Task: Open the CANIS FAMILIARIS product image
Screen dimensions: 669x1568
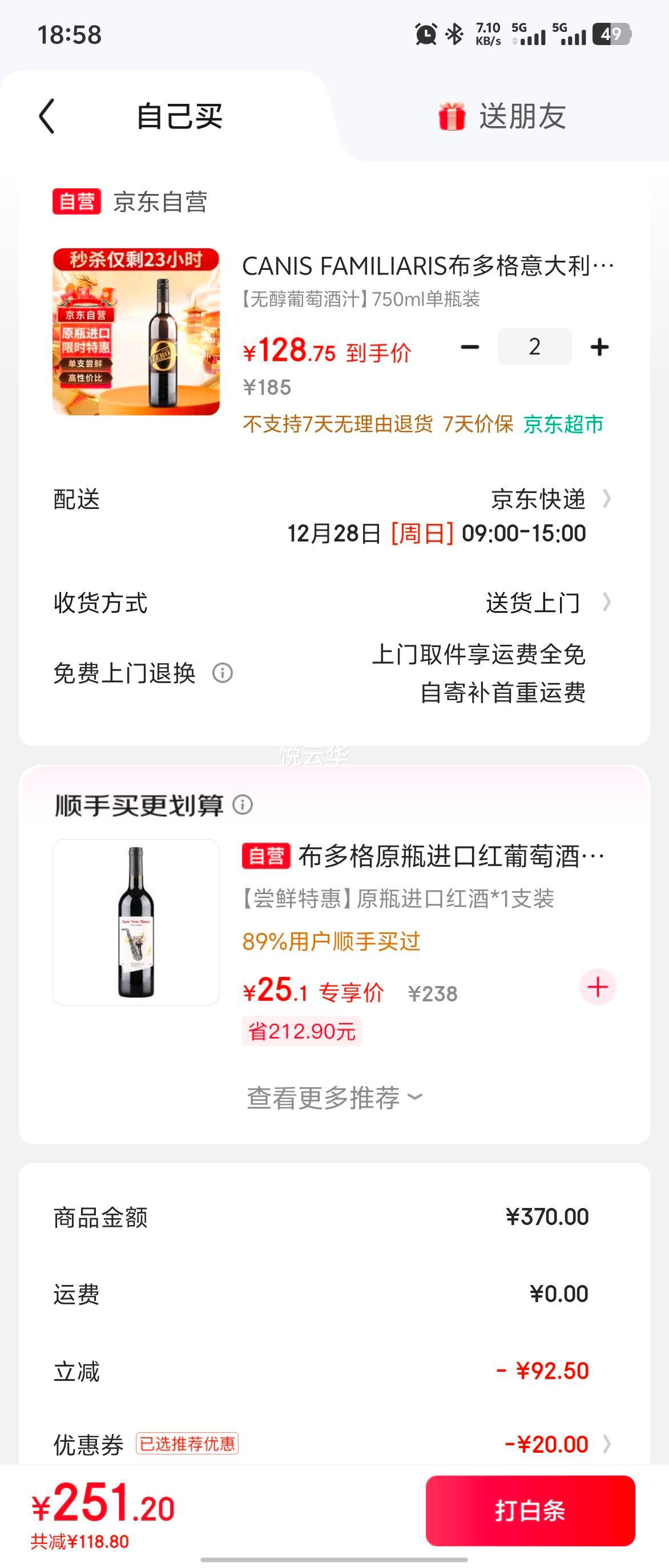Action: [x=136, y=332]
